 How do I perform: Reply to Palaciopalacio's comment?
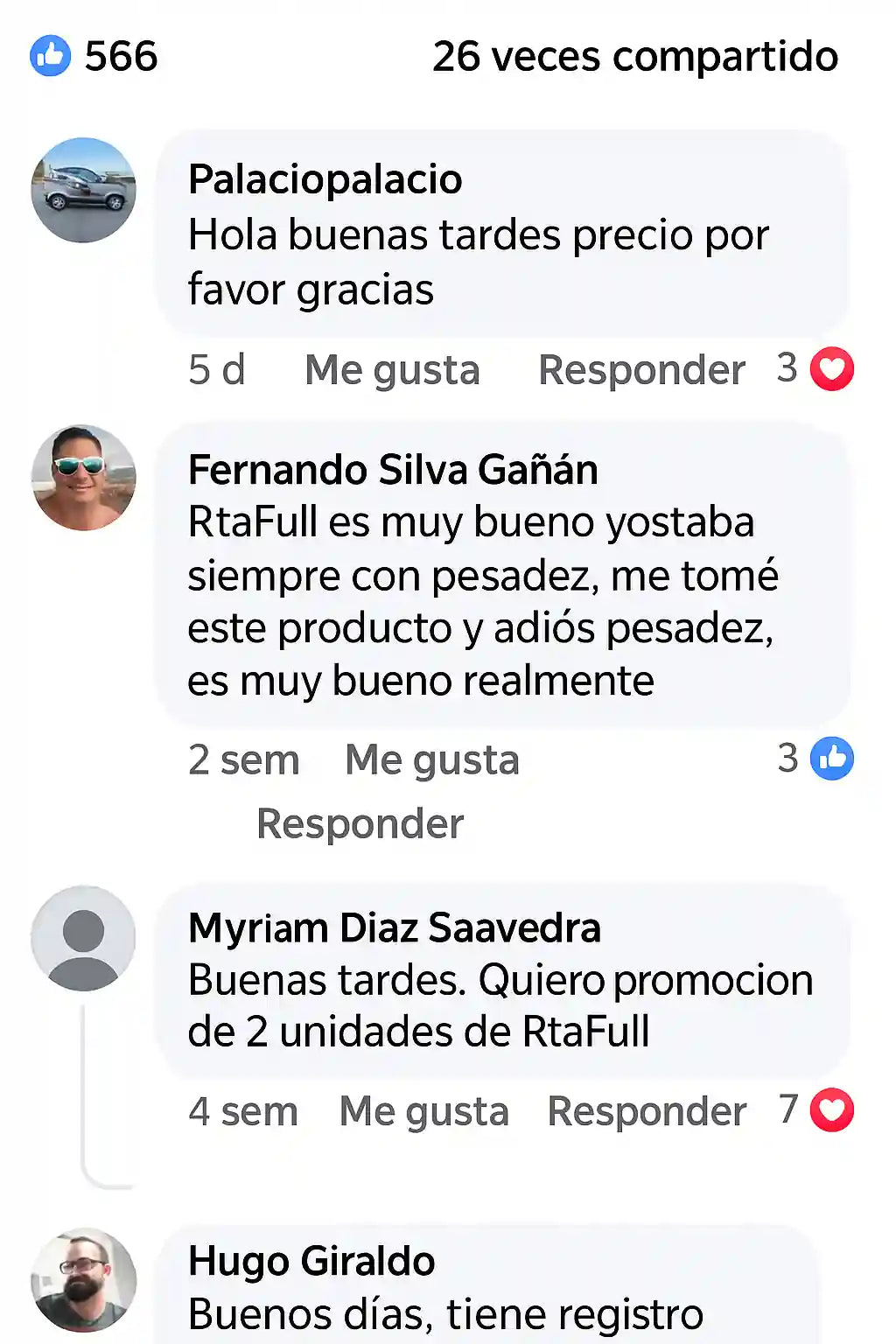pyautogui.click(x=641, y=370)
